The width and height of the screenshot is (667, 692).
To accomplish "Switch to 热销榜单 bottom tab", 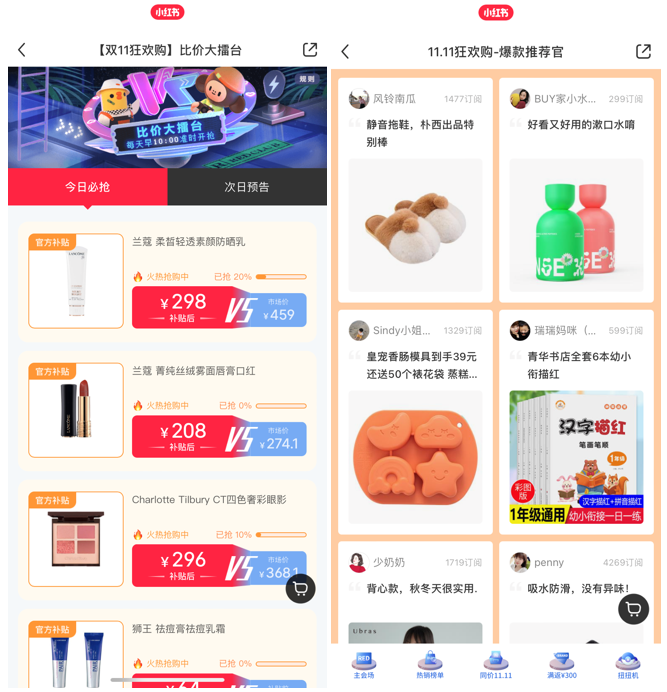I will pyautogui.click(x=429, y=665).
